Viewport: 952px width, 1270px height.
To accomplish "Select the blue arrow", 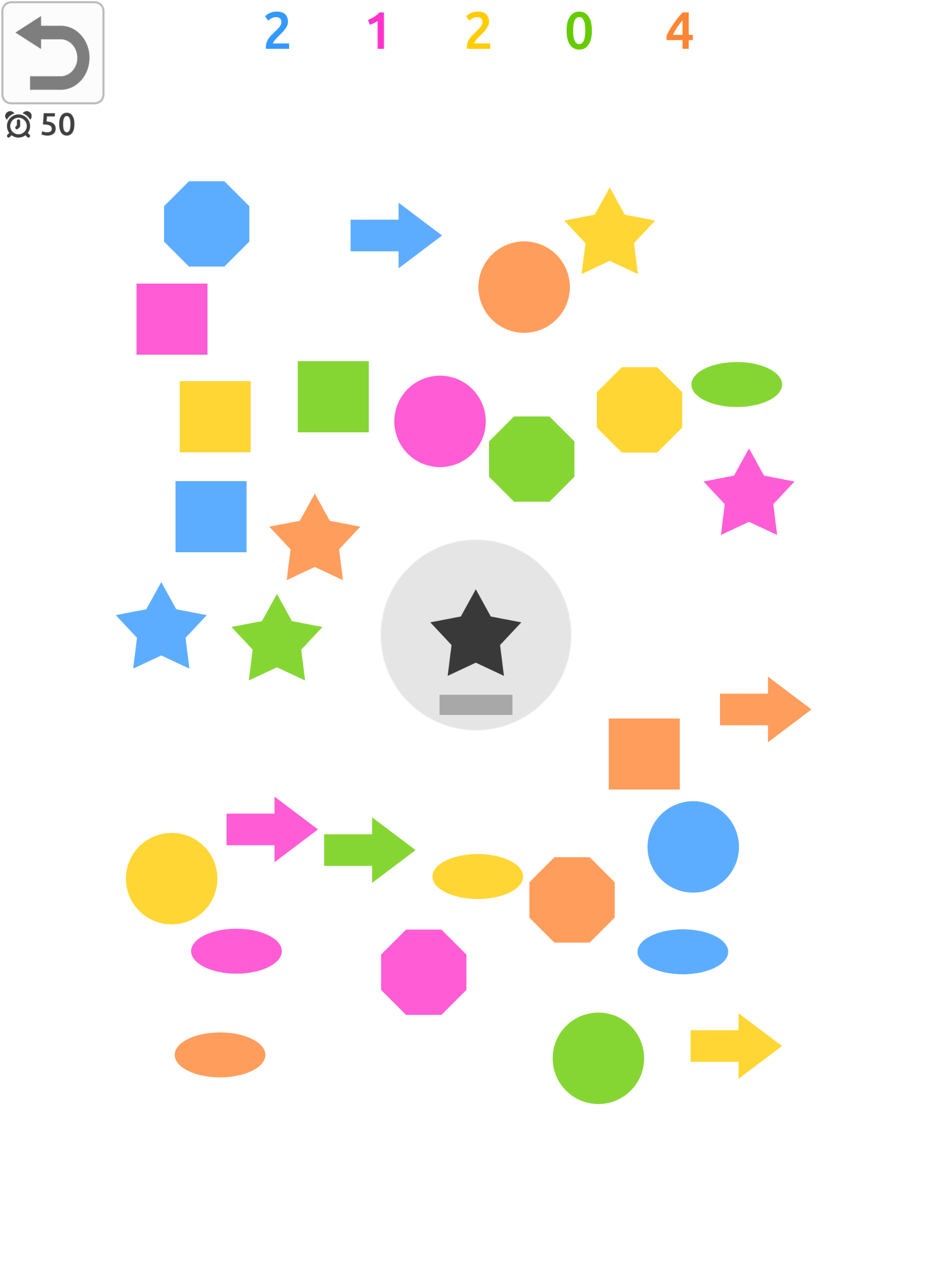I will pyautogui.click(x=395, y=235).
